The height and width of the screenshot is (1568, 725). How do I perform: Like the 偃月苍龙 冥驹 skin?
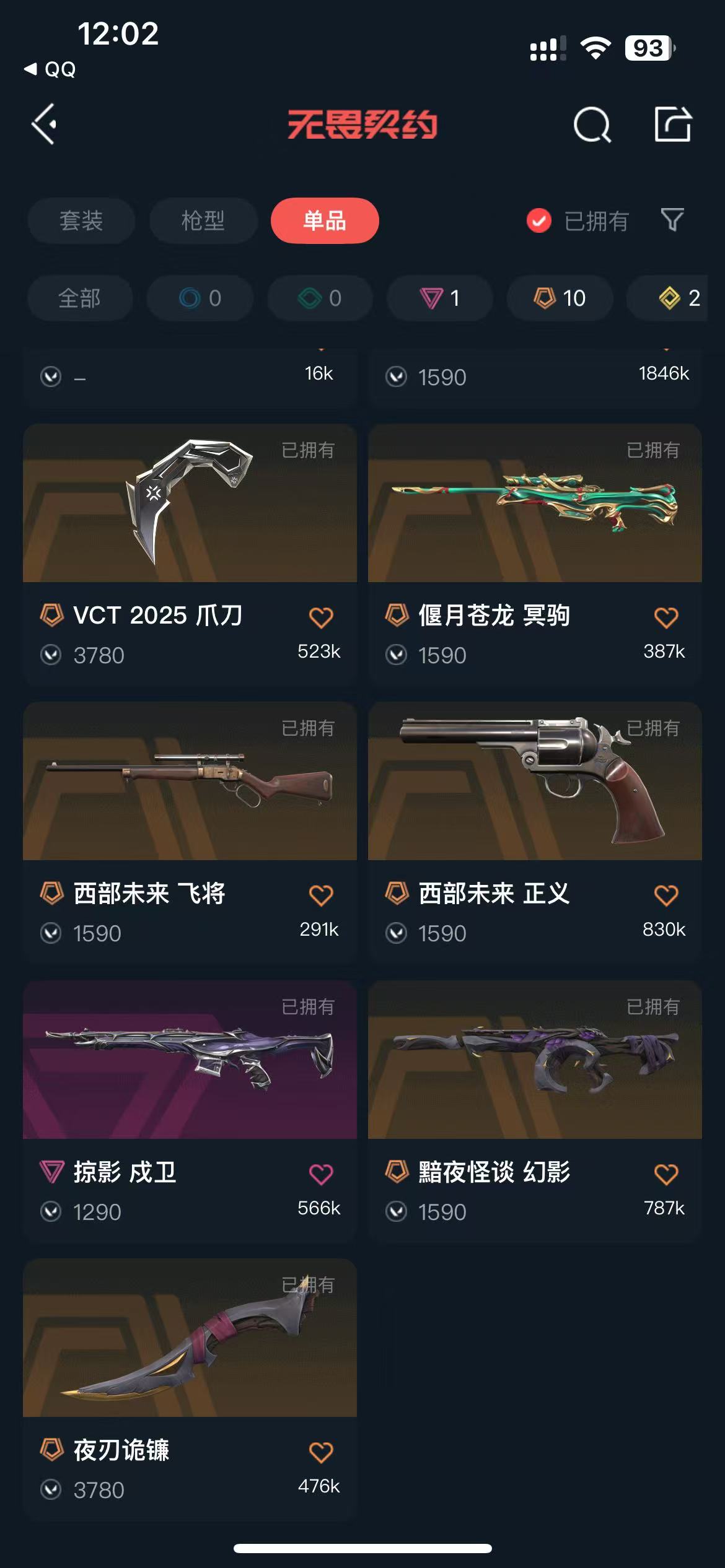(666, 617)
